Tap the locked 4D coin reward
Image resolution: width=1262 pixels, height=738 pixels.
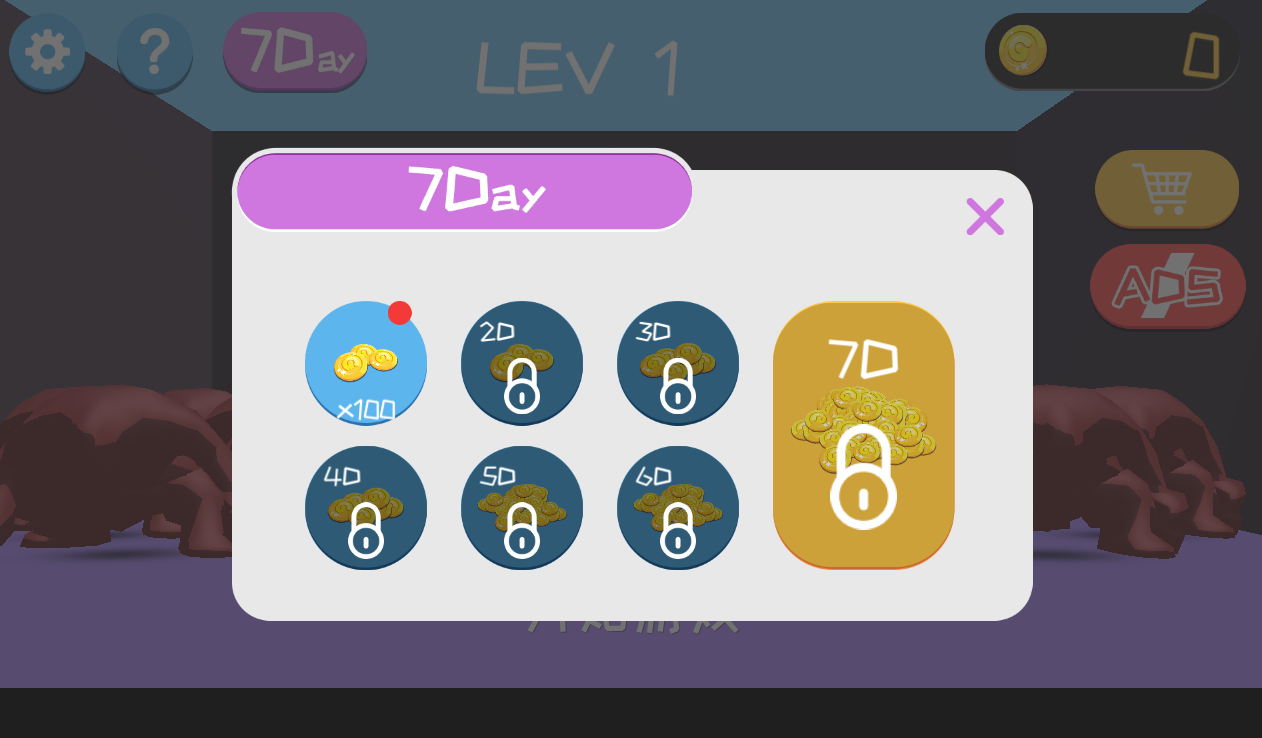pyautogui.click(x=366, y=508)
